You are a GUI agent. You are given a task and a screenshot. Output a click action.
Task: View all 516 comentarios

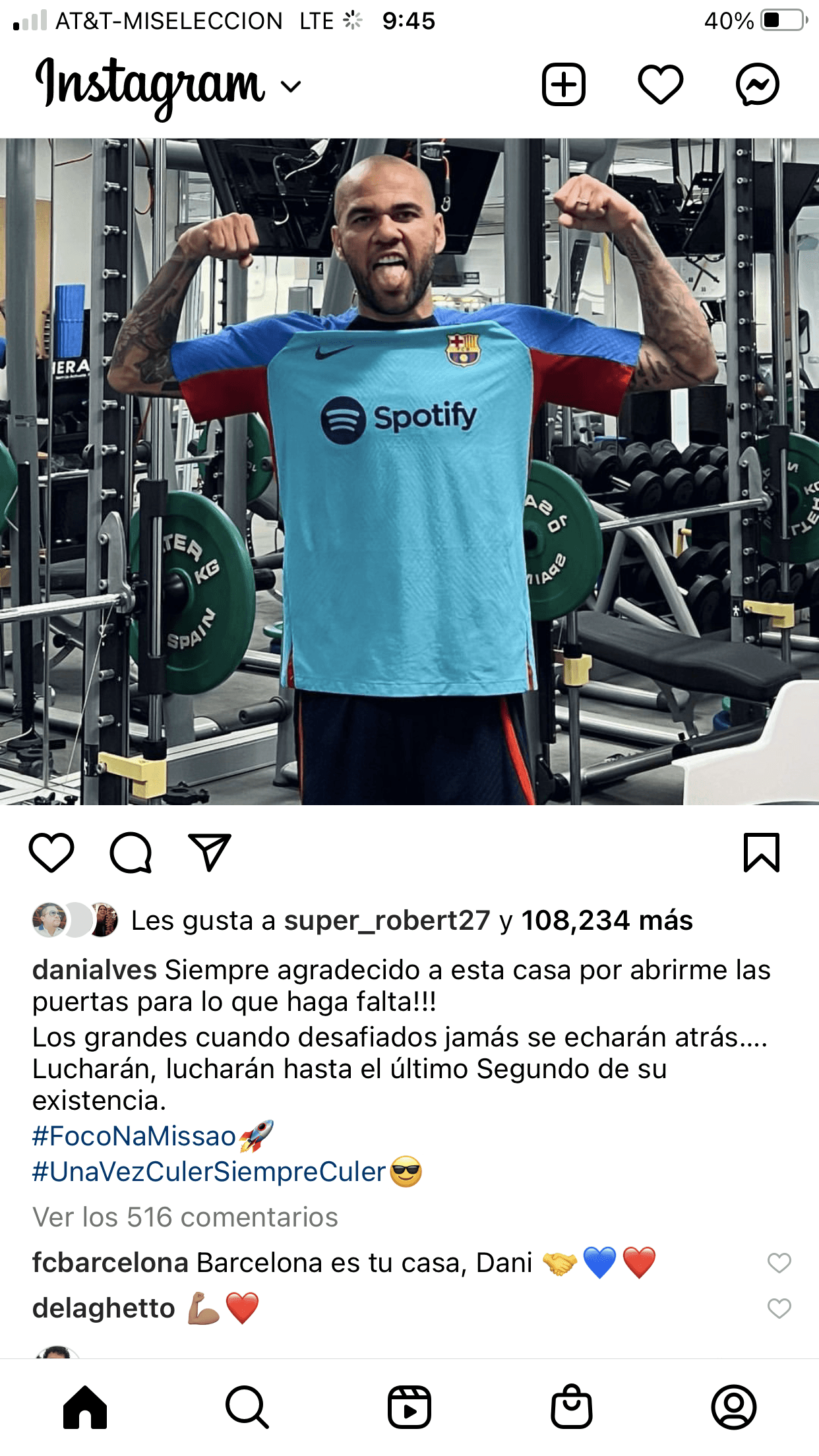click(185, 1217)
